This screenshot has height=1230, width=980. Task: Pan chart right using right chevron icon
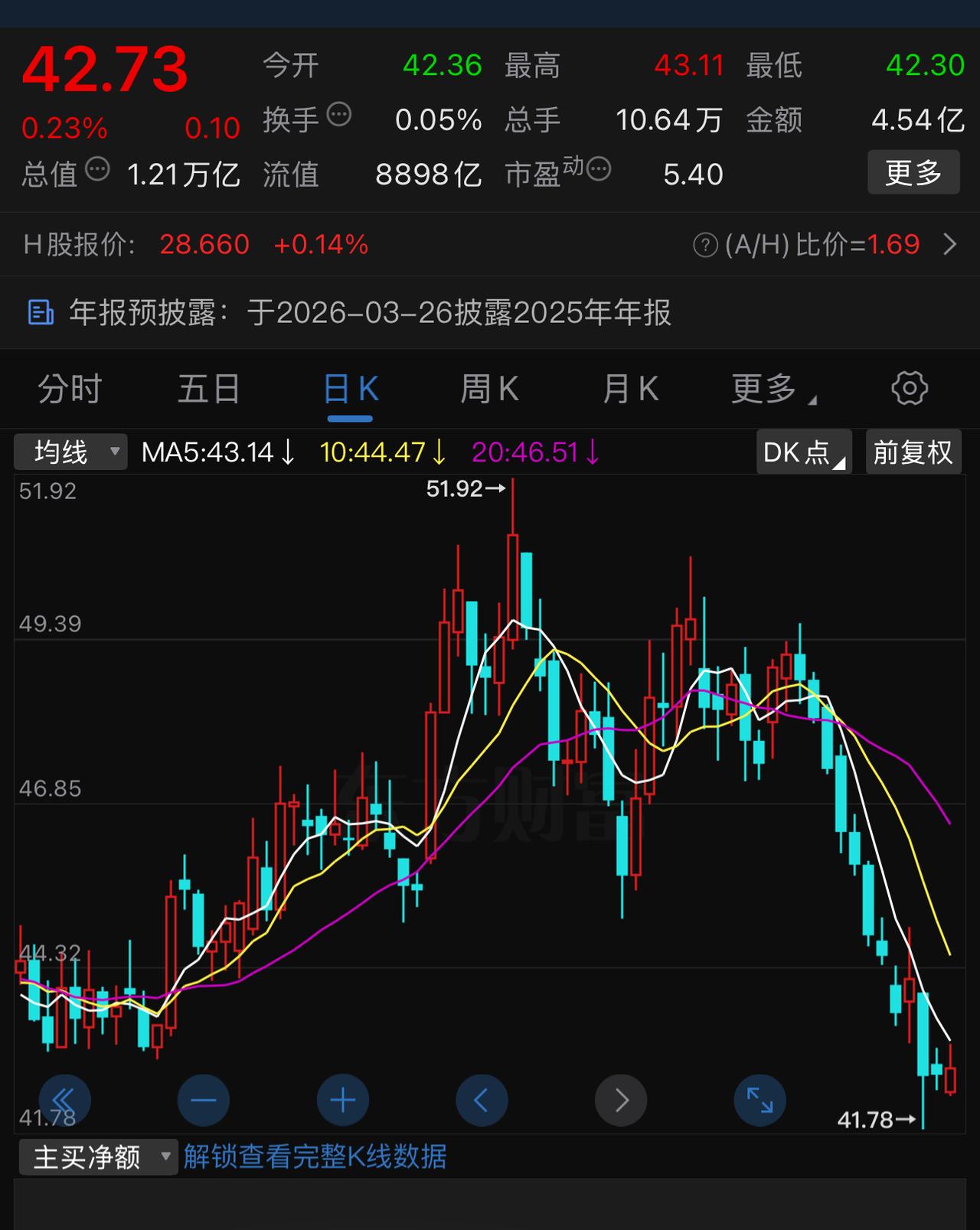click(621, 1100)
